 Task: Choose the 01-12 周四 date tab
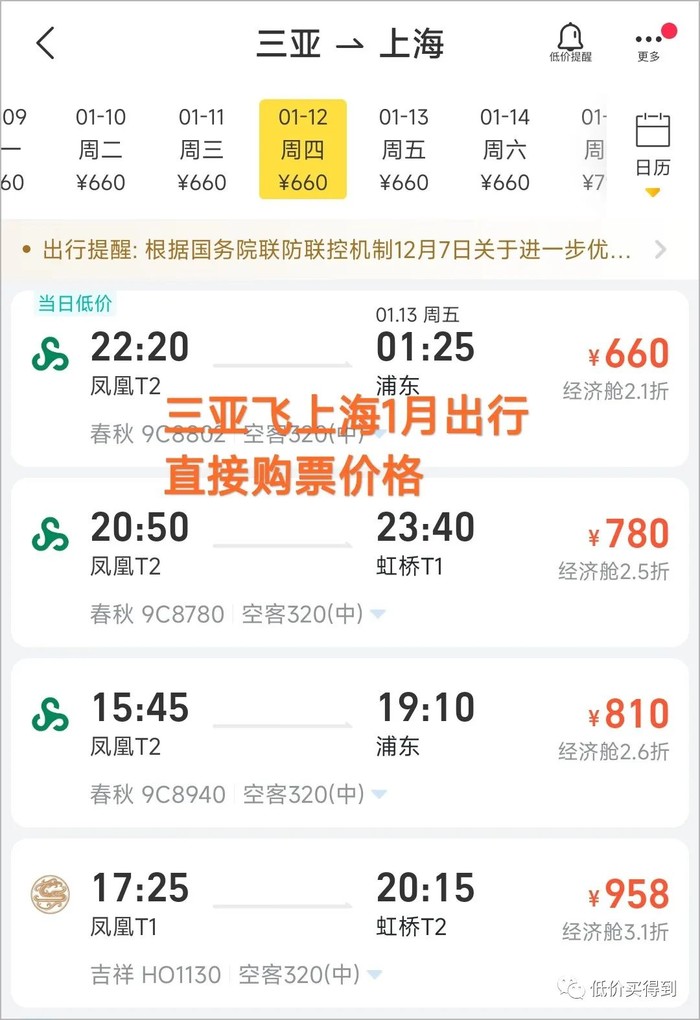click(x=303, y=150)
